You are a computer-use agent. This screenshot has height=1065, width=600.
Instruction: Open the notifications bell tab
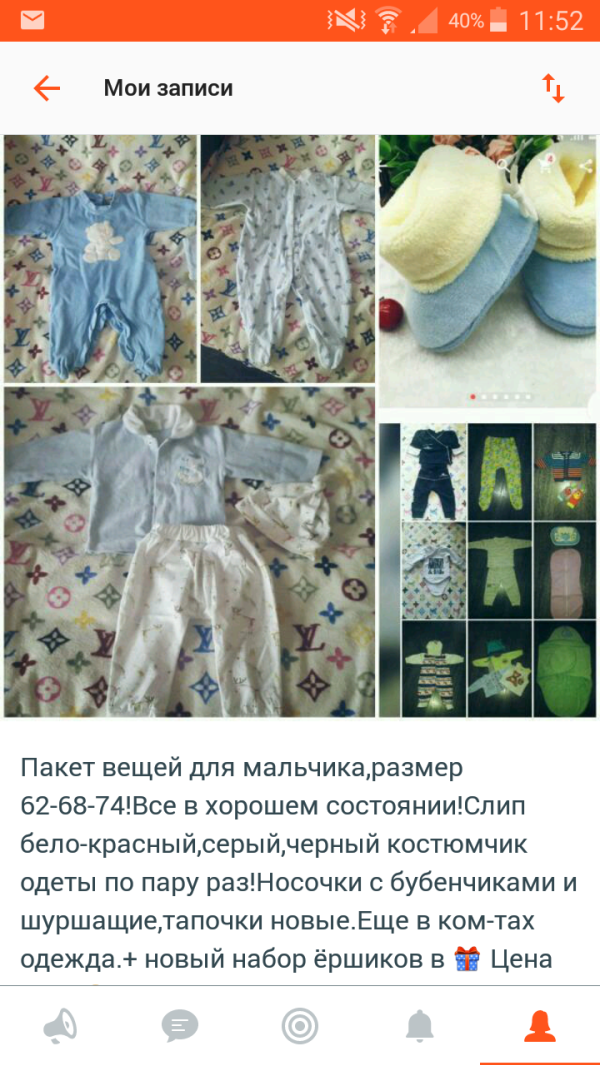tap(420, 1026)
